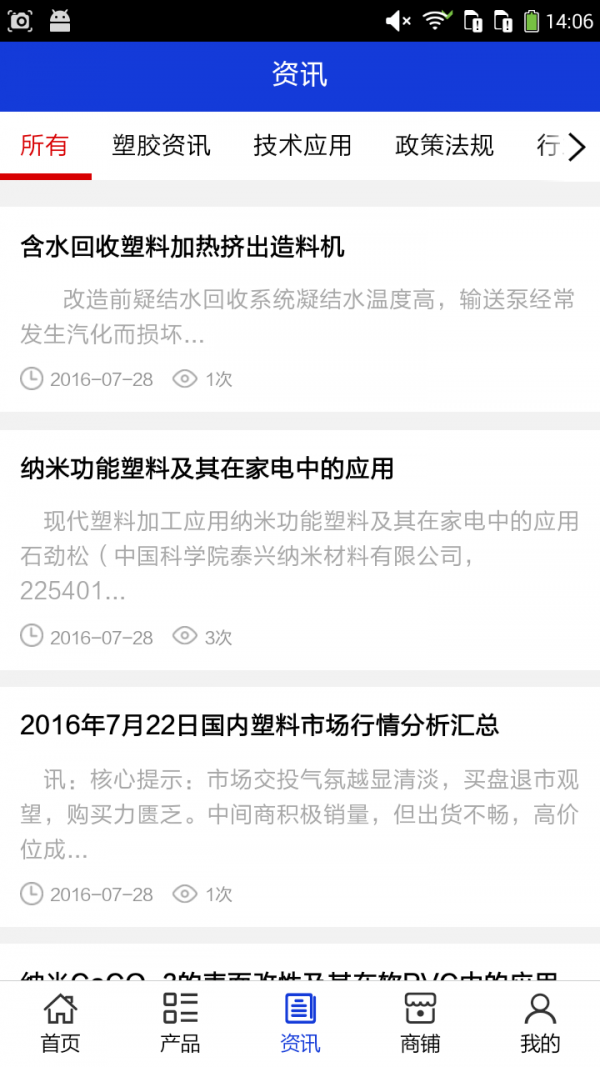Switch to the 塑胶资讯 tab
600x1067 pixels.
click(161, 146)
